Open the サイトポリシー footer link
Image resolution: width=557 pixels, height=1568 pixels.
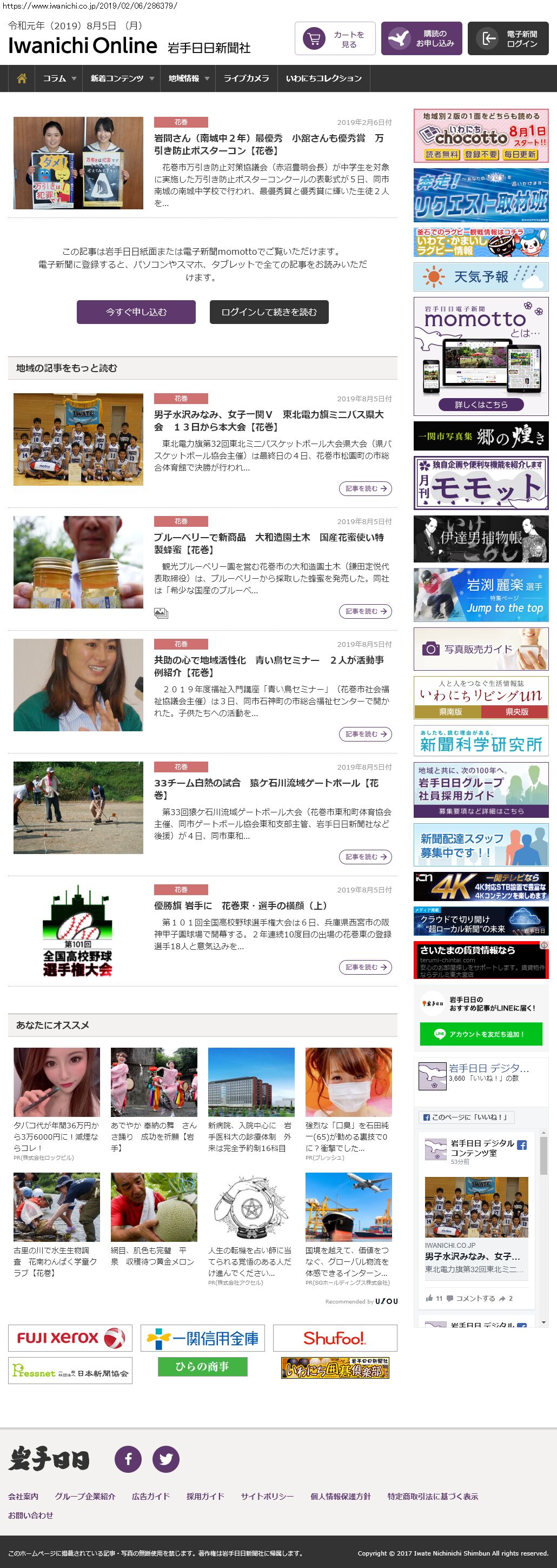[267, 1496]
